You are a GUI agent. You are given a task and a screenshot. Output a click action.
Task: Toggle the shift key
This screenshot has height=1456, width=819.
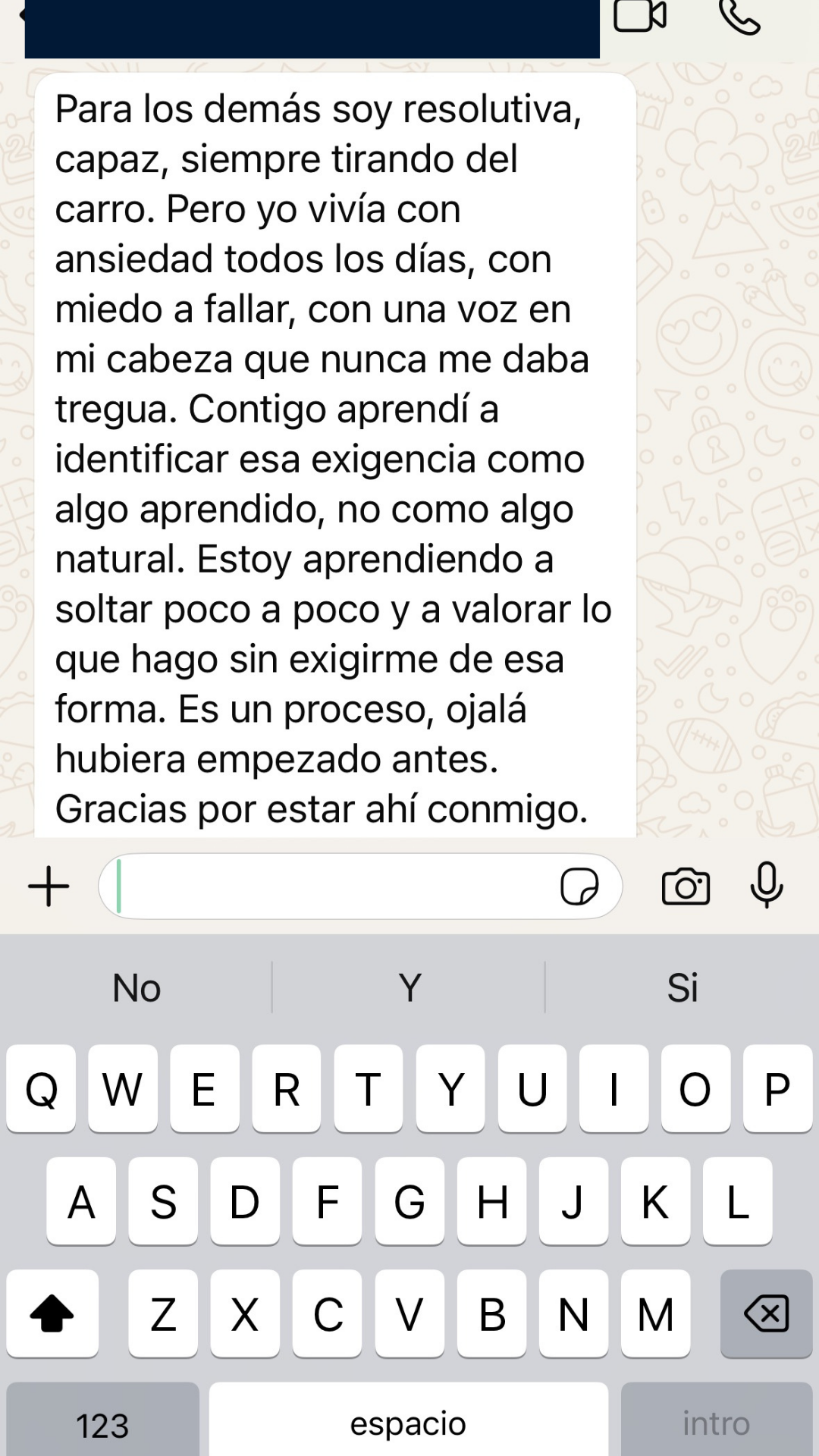52,1313
